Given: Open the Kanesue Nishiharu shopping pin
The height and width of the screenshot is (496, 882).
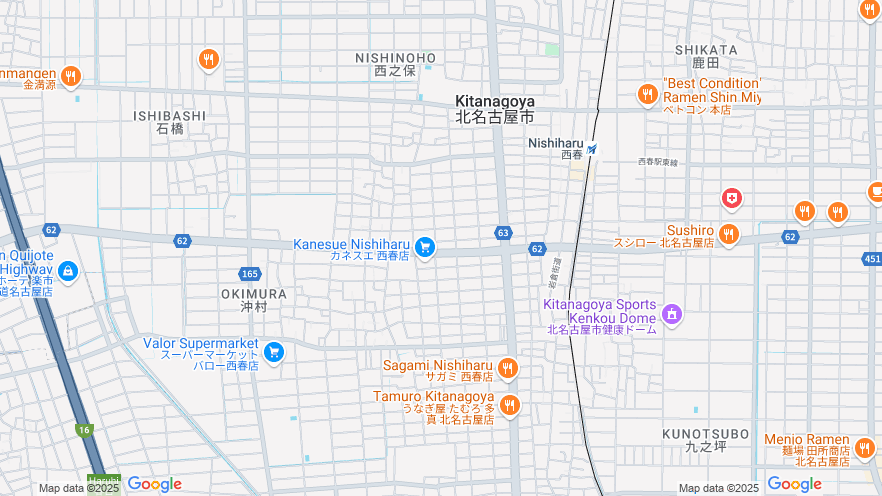Looking at the screenshot, I should pos(425,246).
